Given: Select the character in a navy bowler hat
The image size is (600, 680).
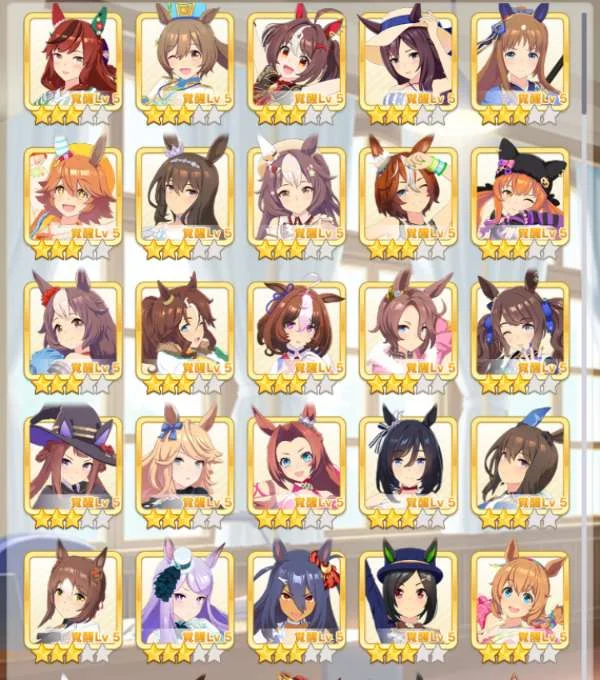Looking at the screenshot, I should [x=408, y=598].
